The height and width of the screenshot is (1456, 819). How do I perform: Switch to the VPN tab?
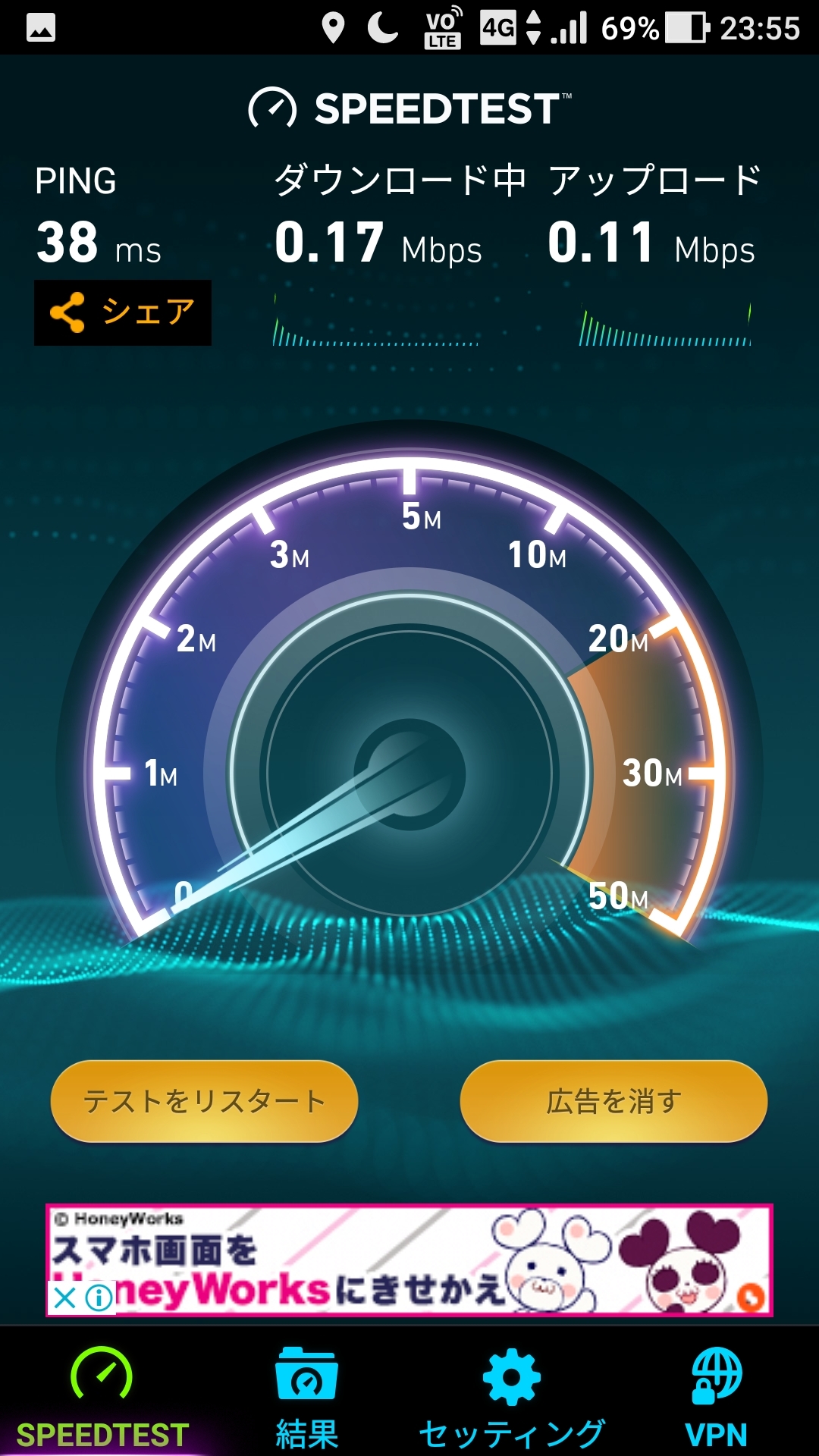click(716, 1397)
